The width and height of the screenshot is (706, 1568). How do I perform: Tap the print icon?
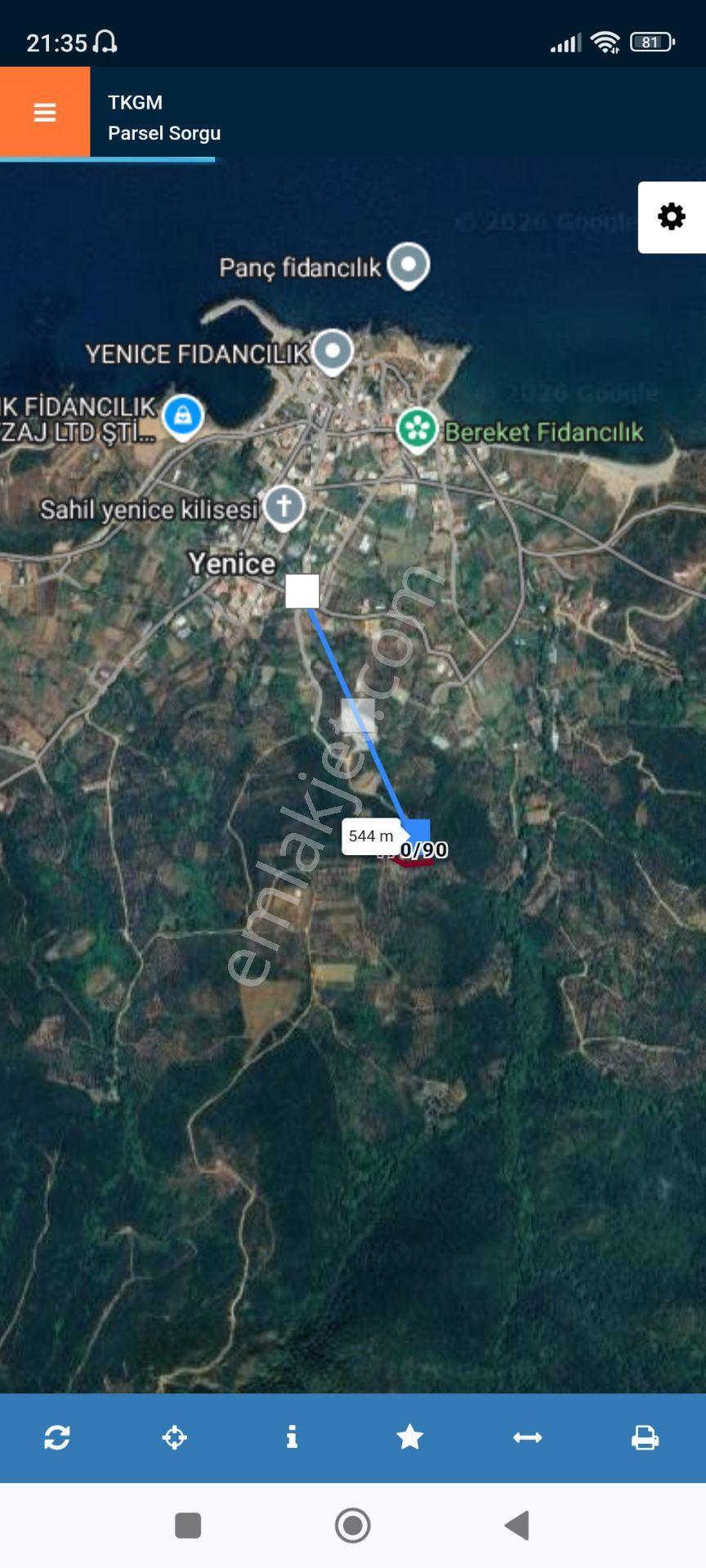point(645,1437)
